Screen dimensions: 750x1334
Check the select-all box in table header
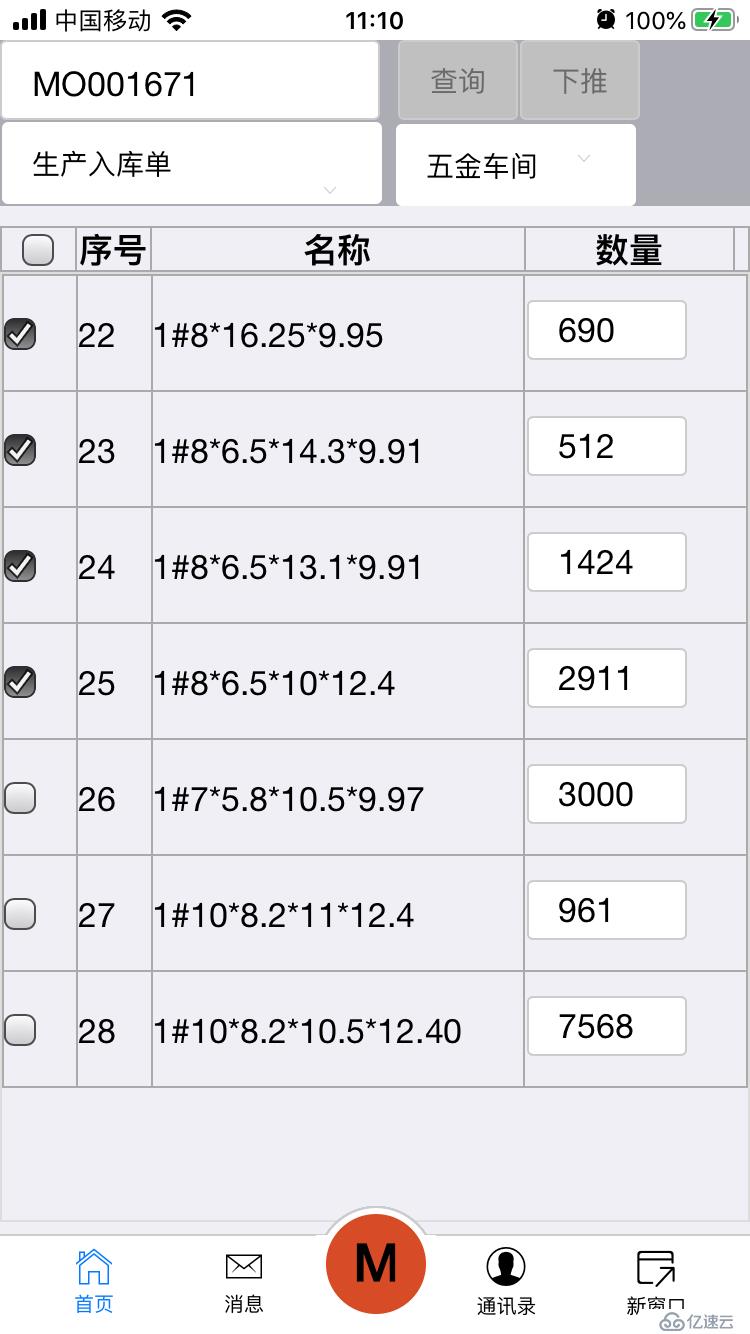38,250
